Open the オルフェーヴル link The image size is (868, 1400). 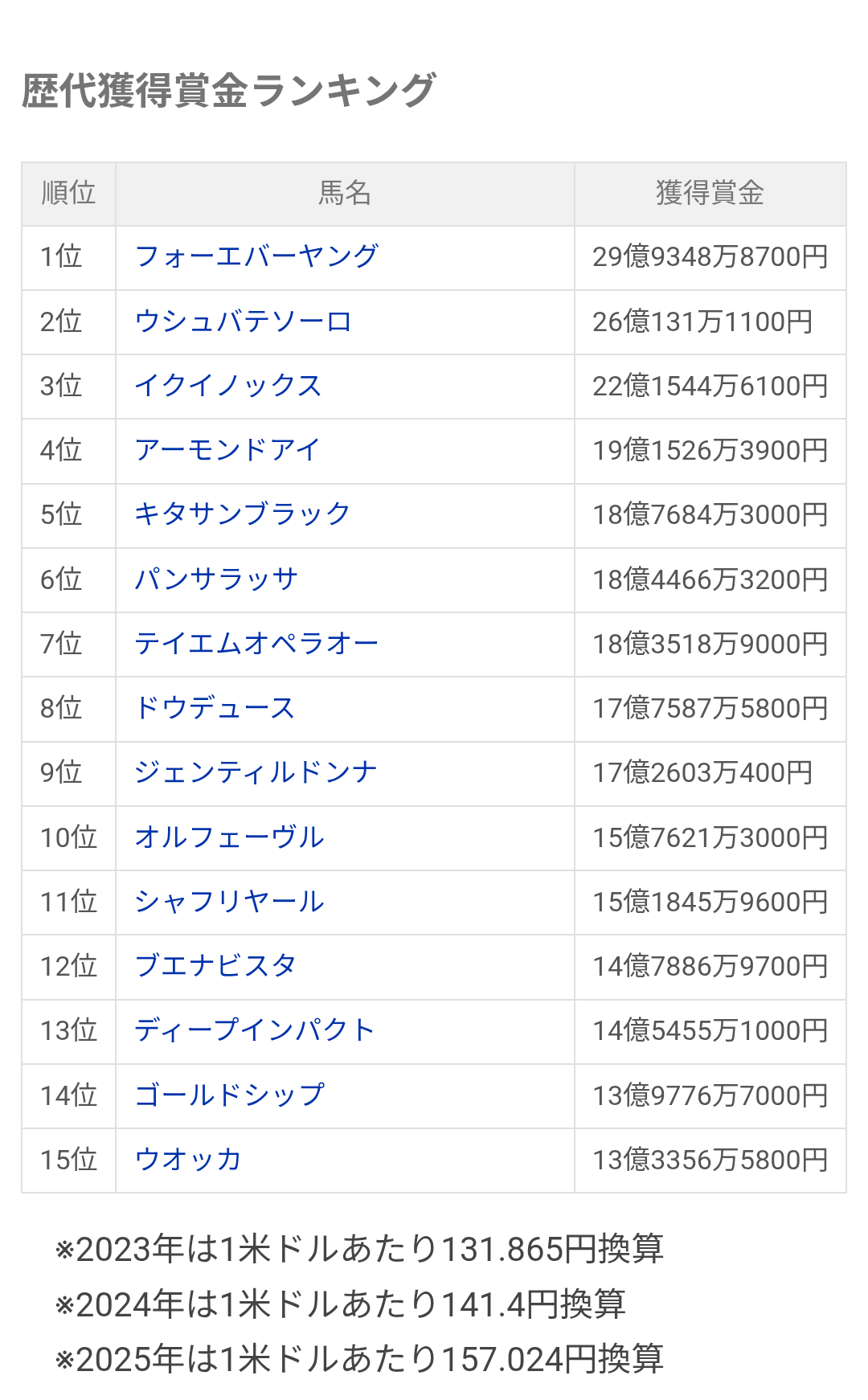point(229,837)
